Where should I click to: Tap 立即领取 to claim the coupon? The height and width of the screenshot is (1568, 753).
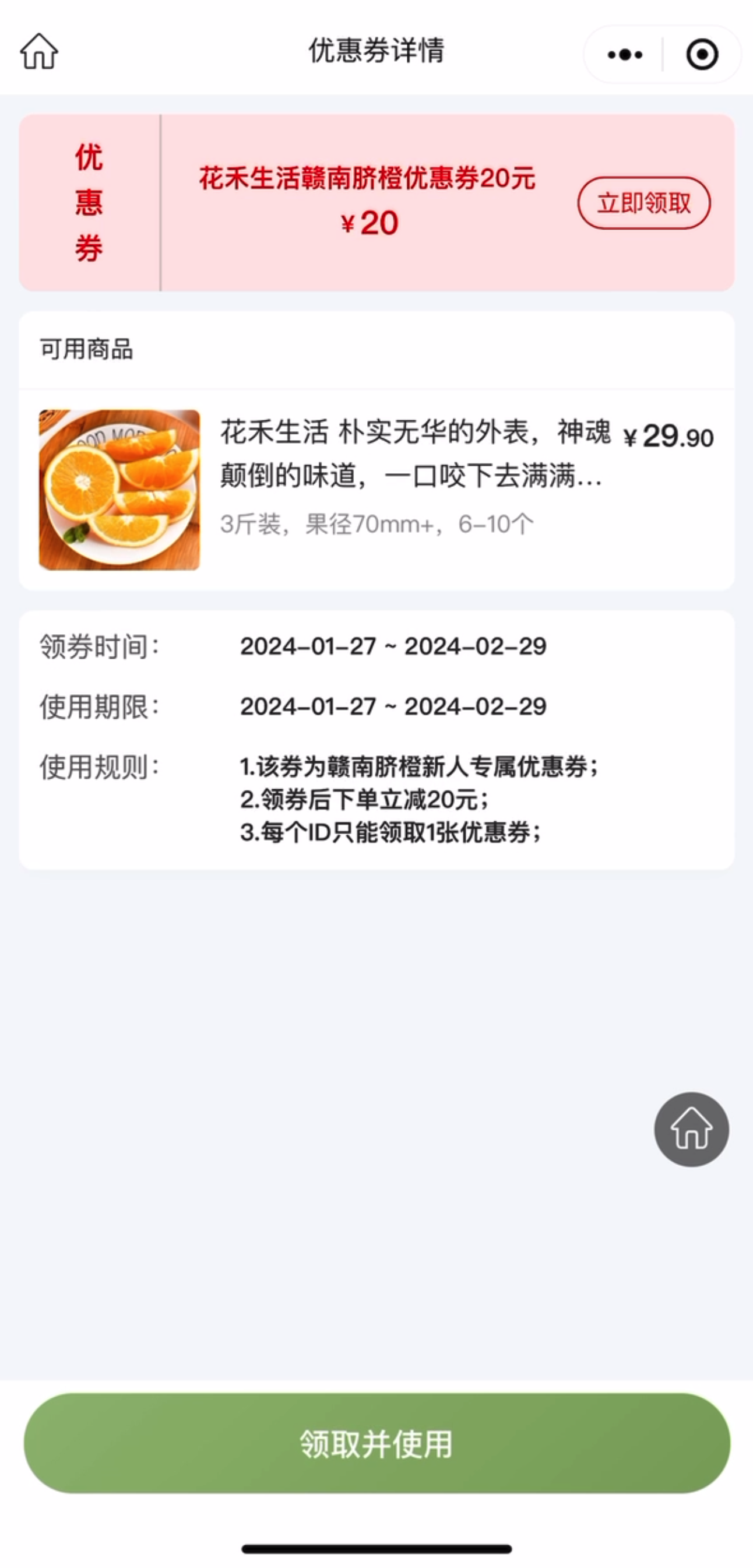[643, 203]
